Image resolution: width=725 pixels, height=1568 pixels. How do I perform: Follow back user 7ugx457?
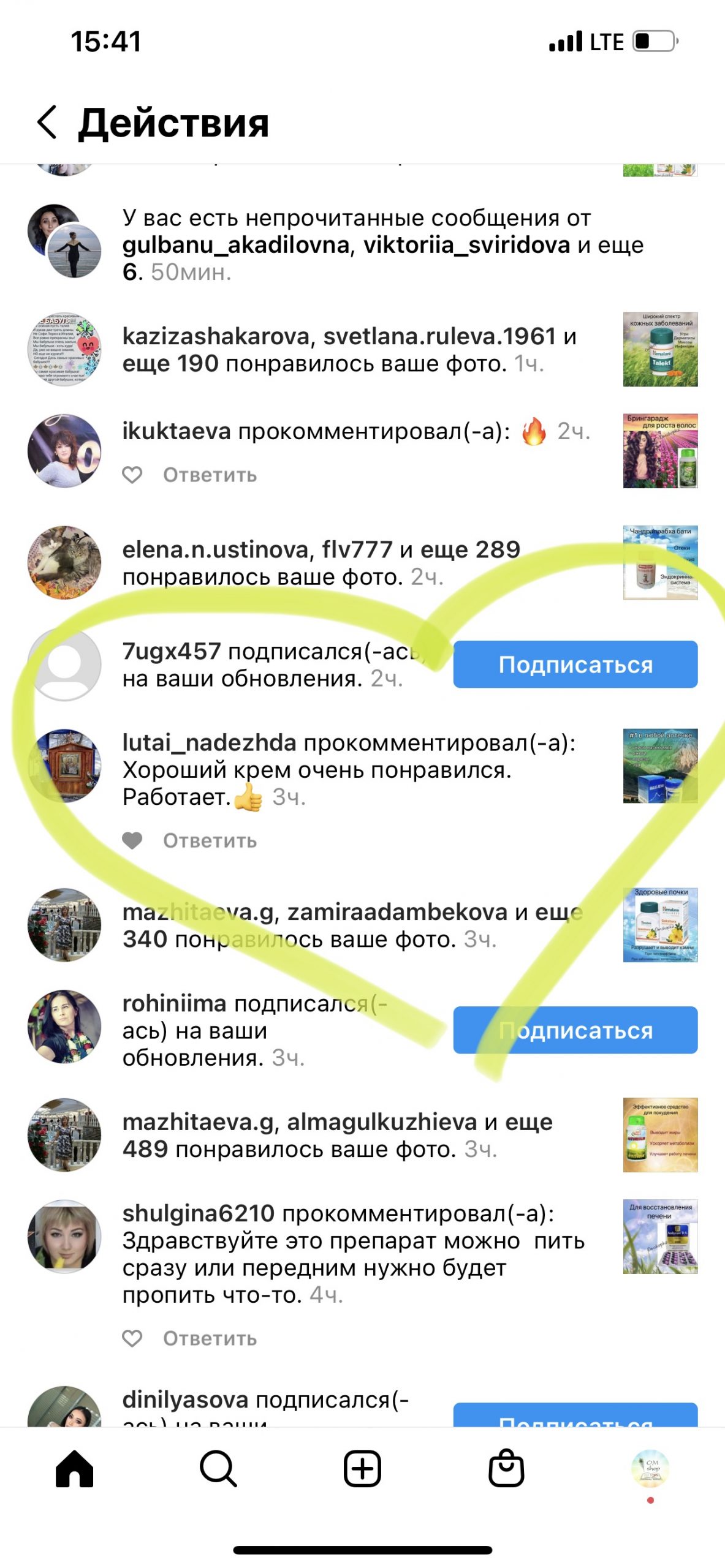coord(575,665)
